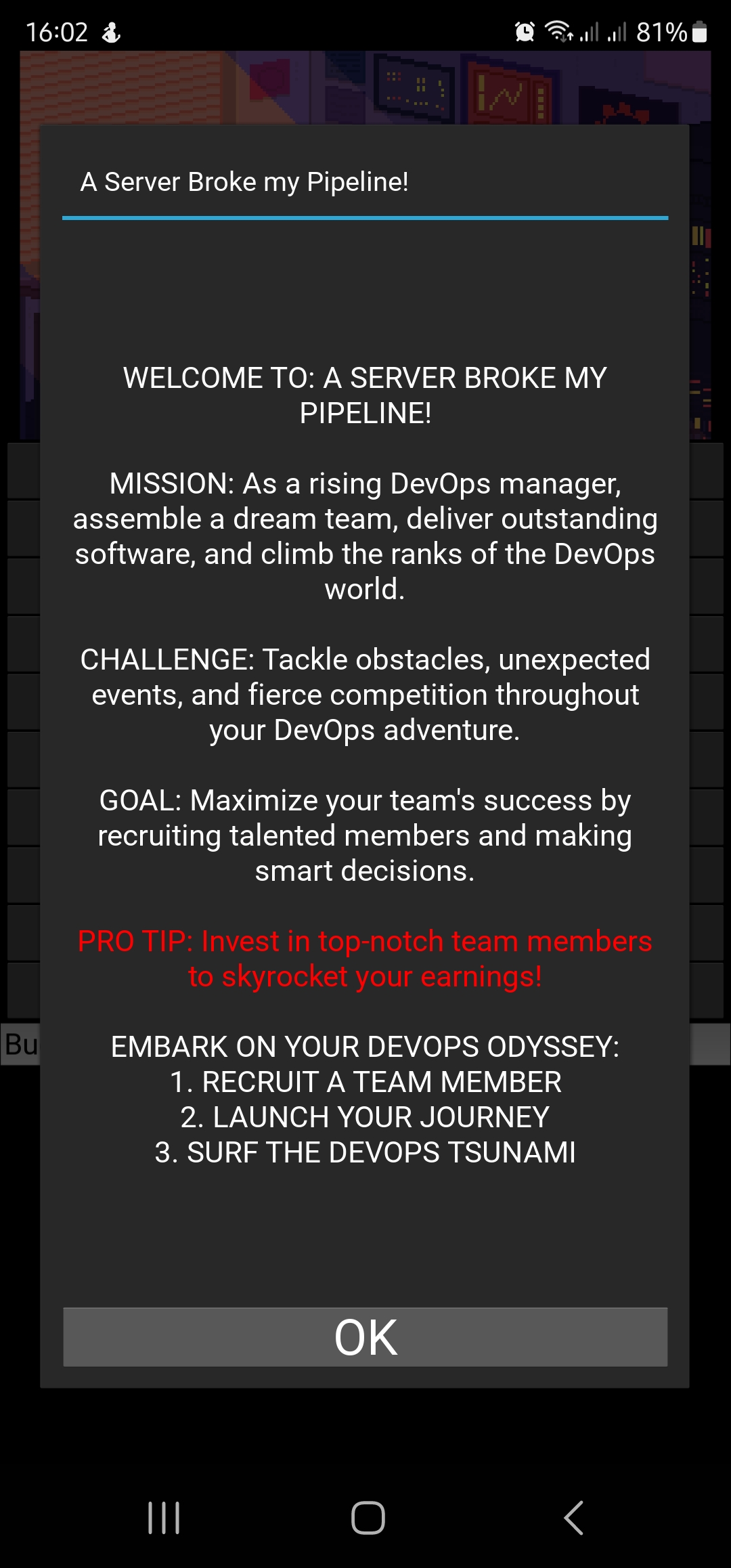Open the recent apps overview
This screenshot has width=731, height=1568.
click(164, 1517)
